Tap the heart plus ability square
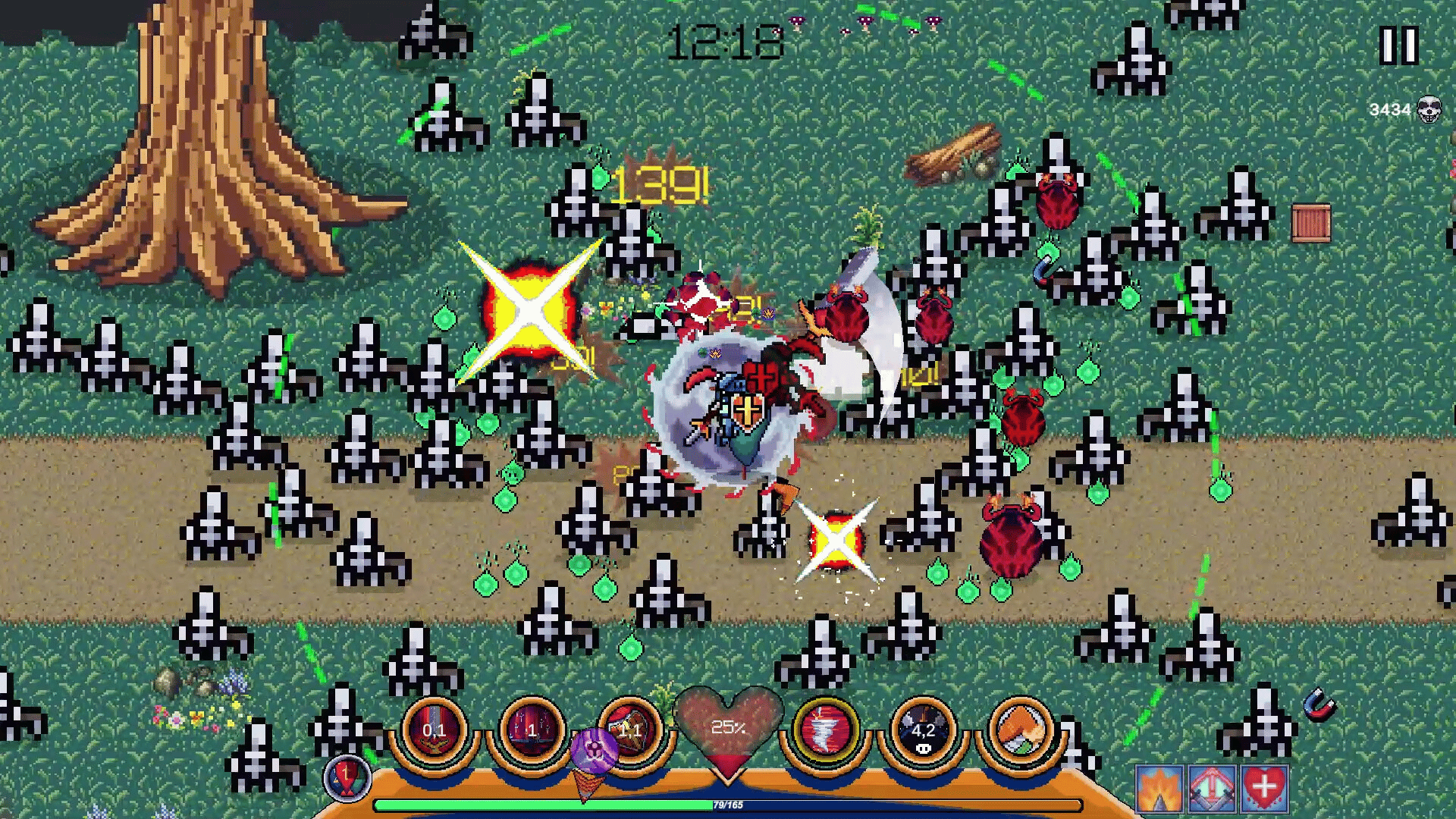 1264,788
